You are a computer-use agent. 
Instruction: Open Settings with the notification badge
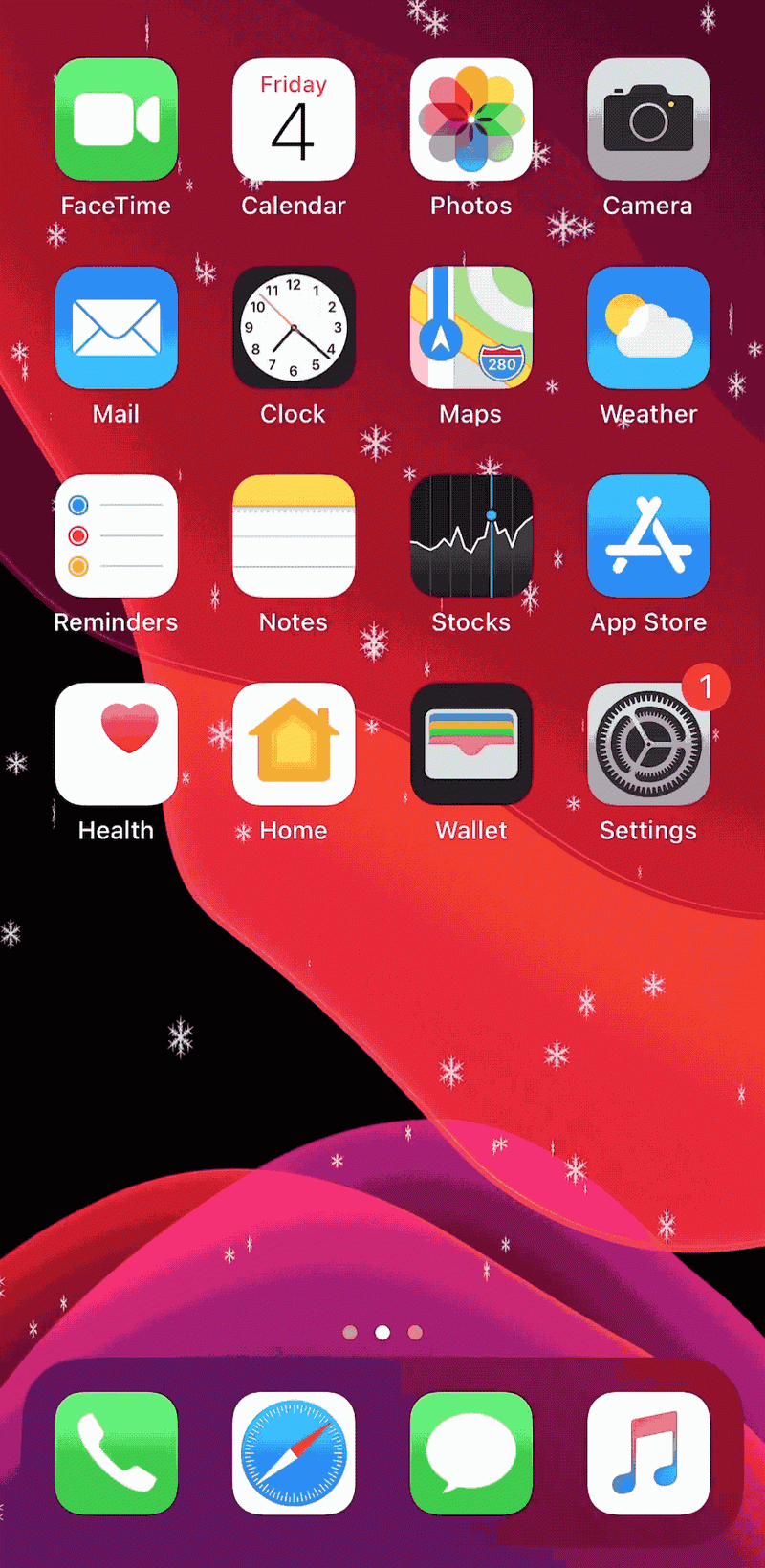648,745
